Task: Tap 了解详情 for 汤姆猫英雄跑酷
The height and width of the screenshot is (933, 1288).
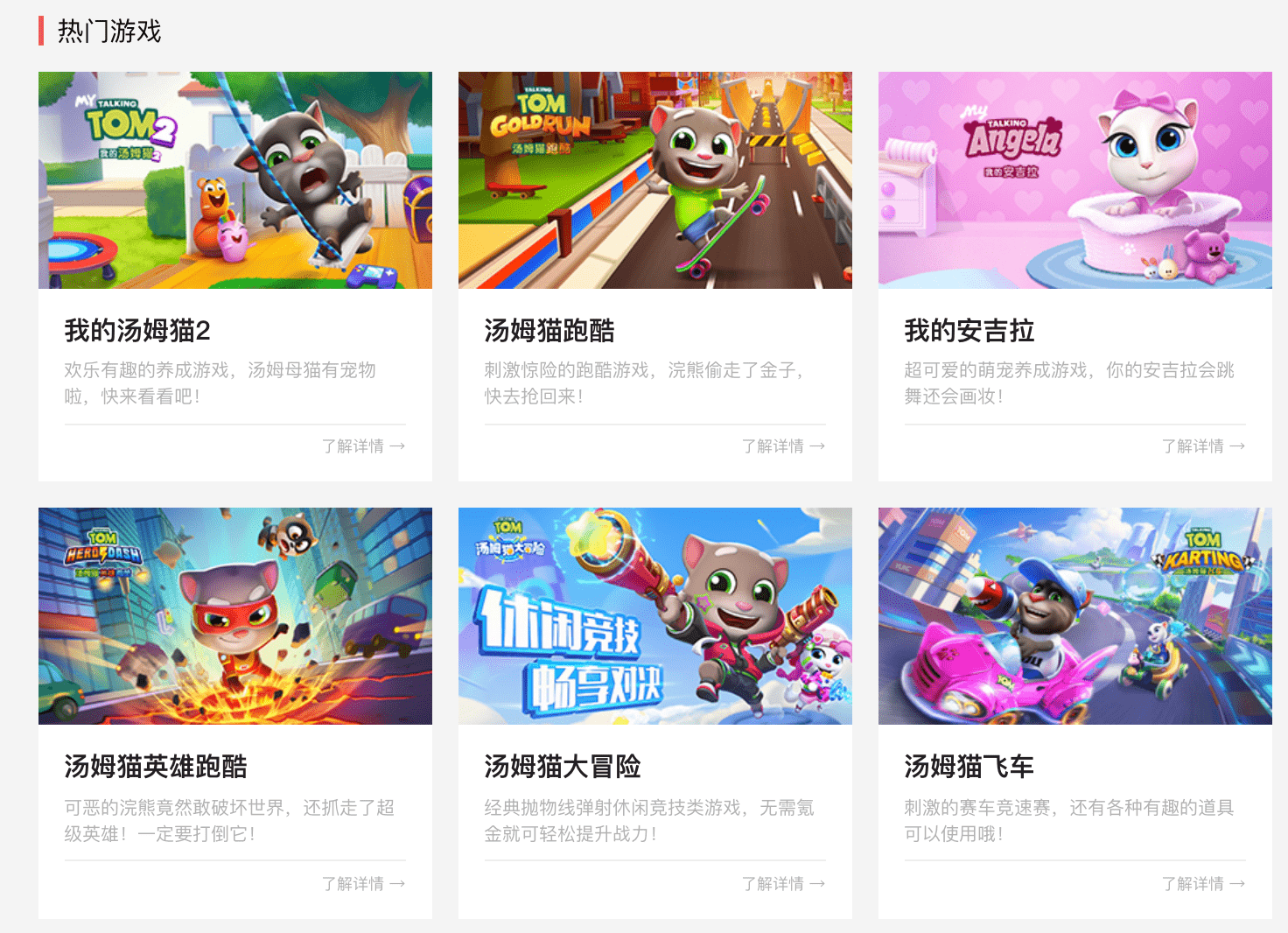Action: [x=362, y=884]
